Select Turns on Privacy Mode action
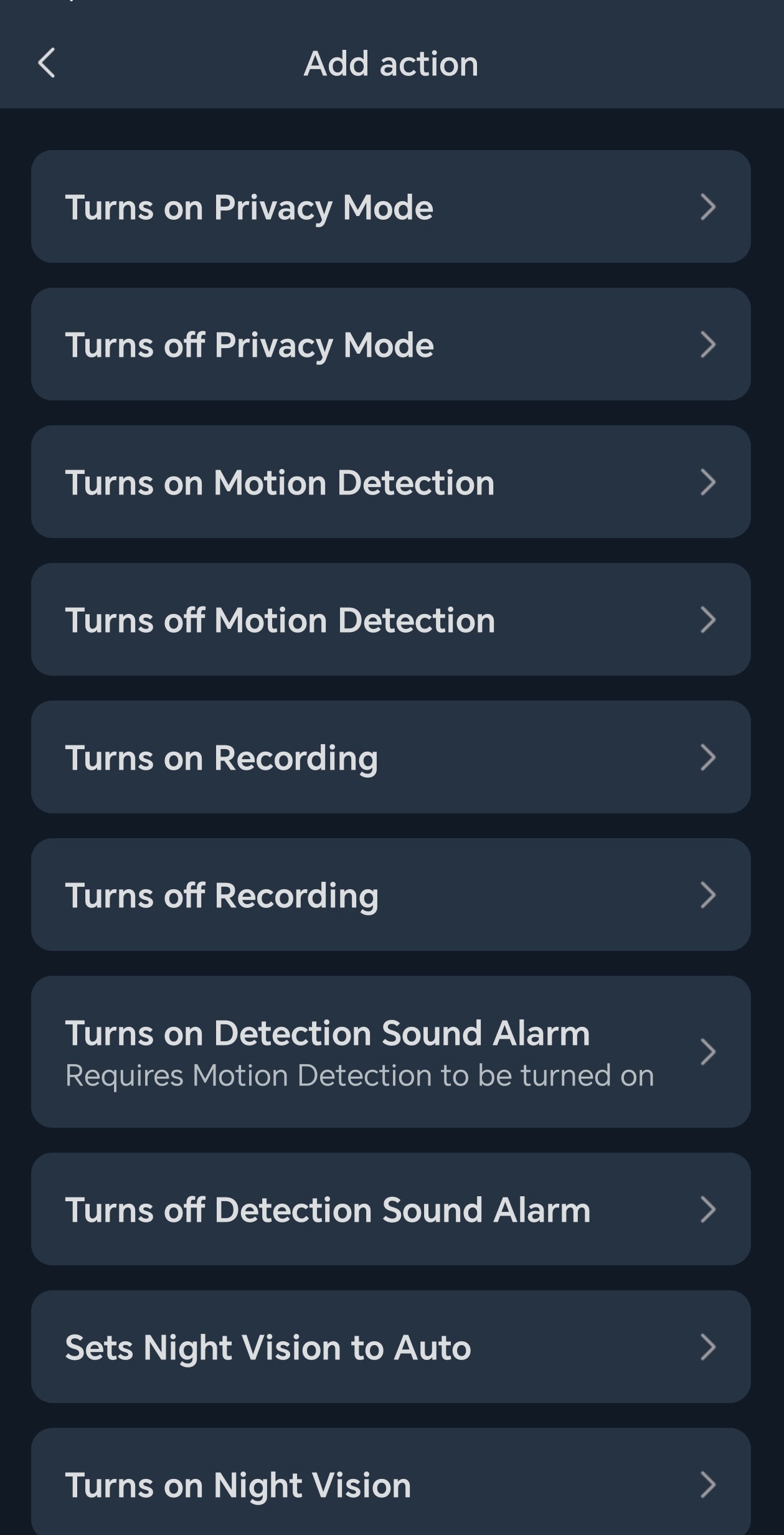This screenshot has width=784, height=1535. [x=390, y=207]
